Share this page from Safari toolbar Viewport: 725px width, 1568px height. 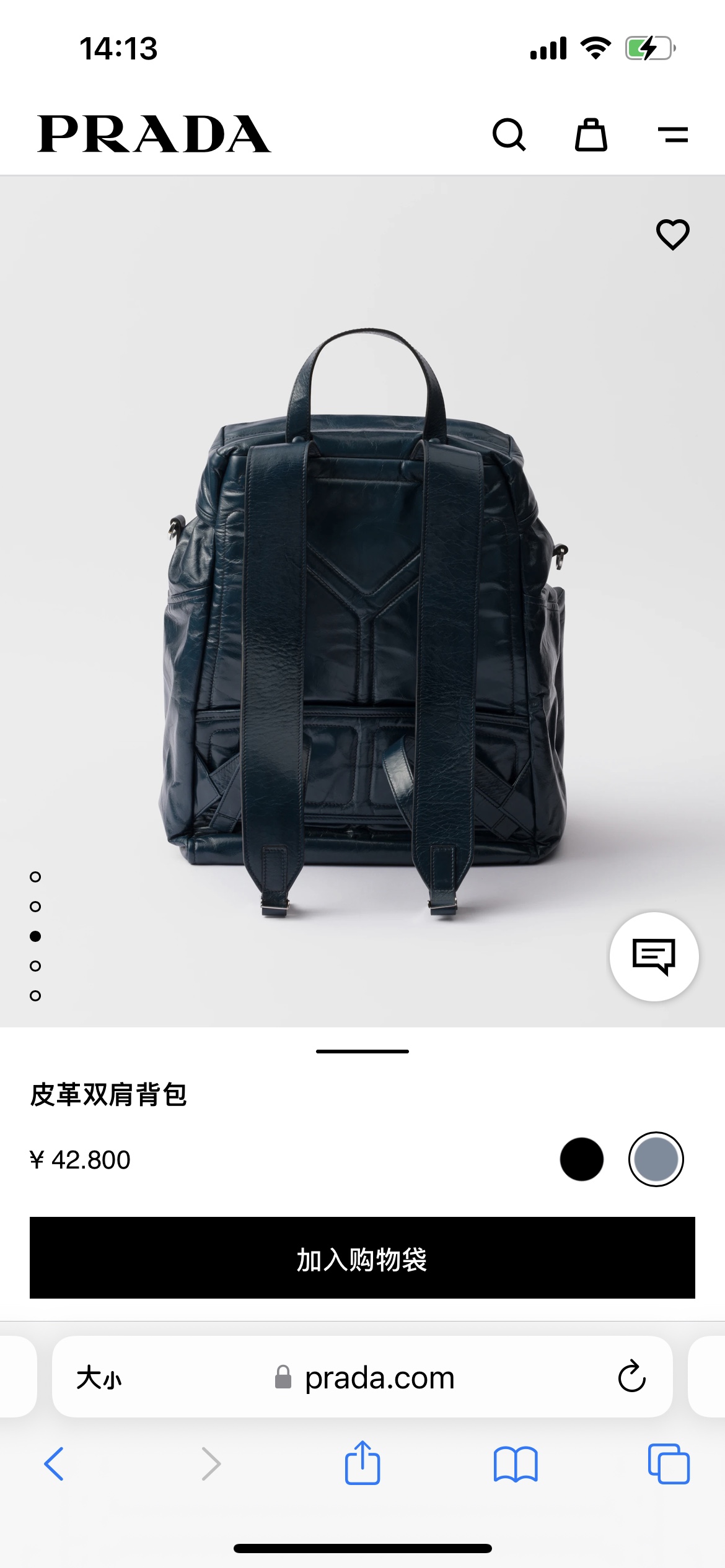362,1463
